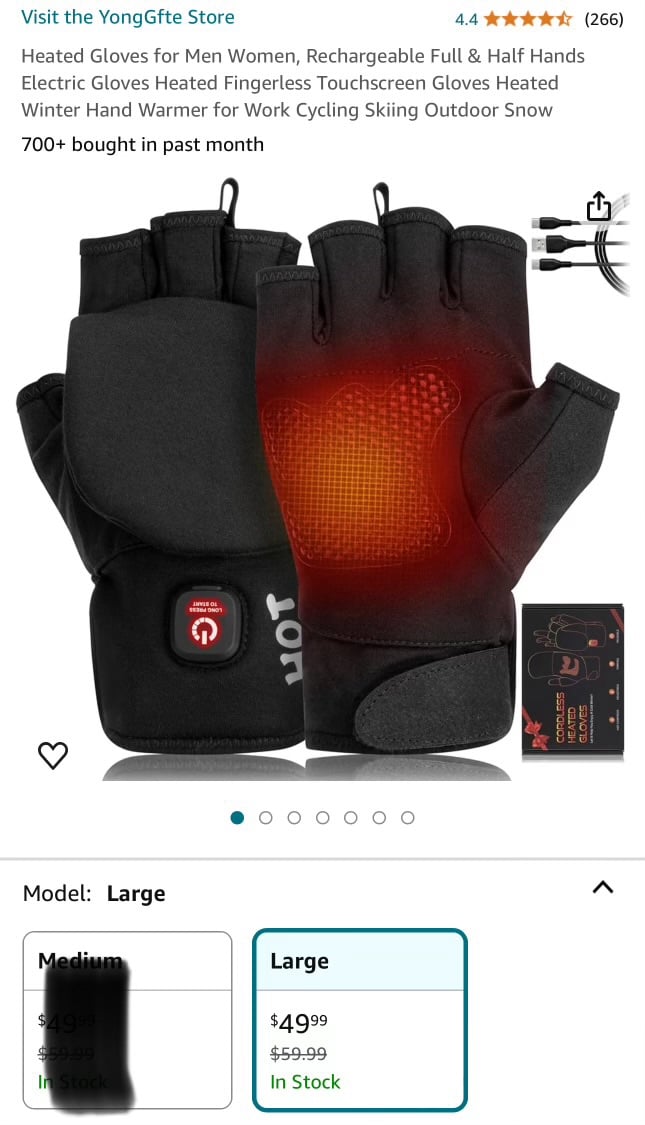
Task: Visit the YongGfte Store link
Action: tap(128, 17)
